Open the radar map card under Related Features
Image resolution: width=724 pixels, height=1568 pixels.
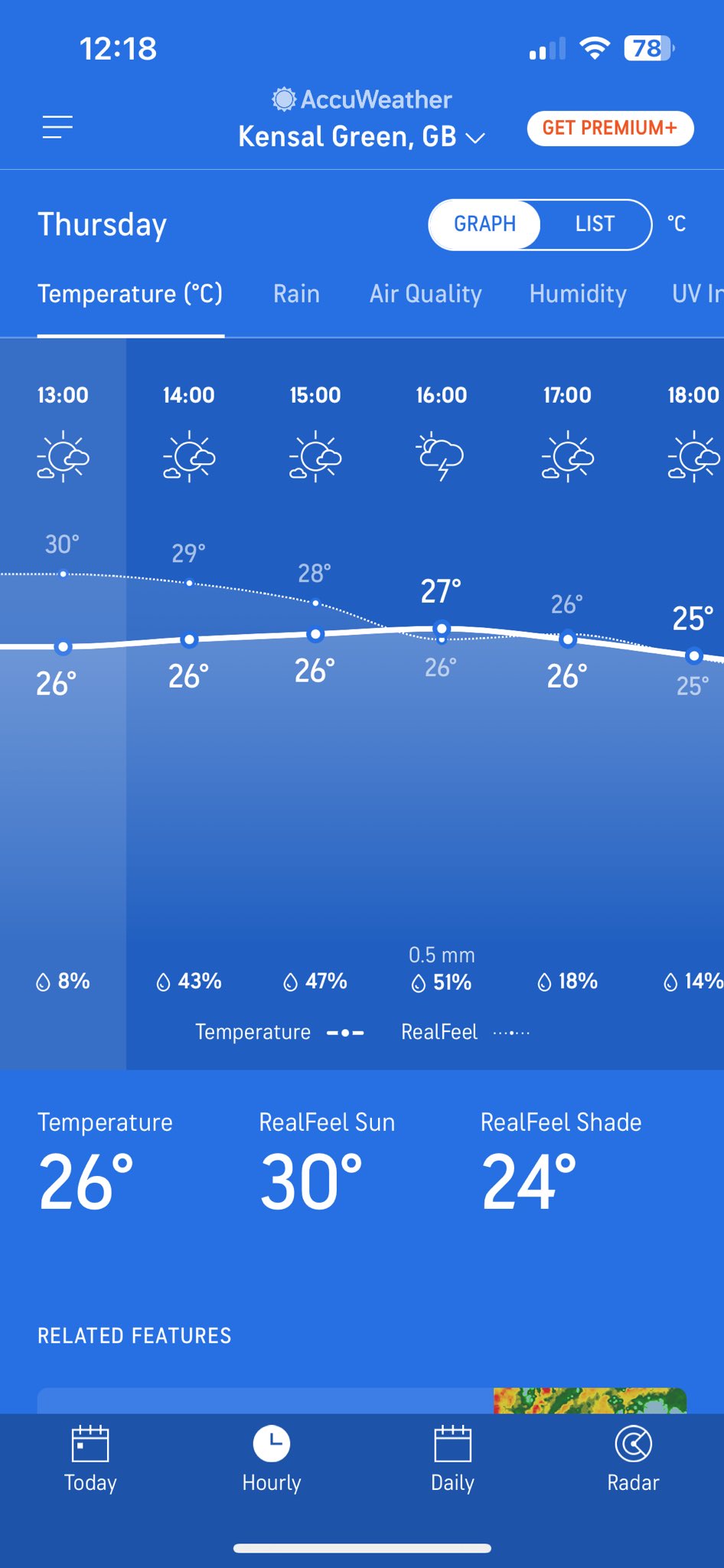[361, 1400]
